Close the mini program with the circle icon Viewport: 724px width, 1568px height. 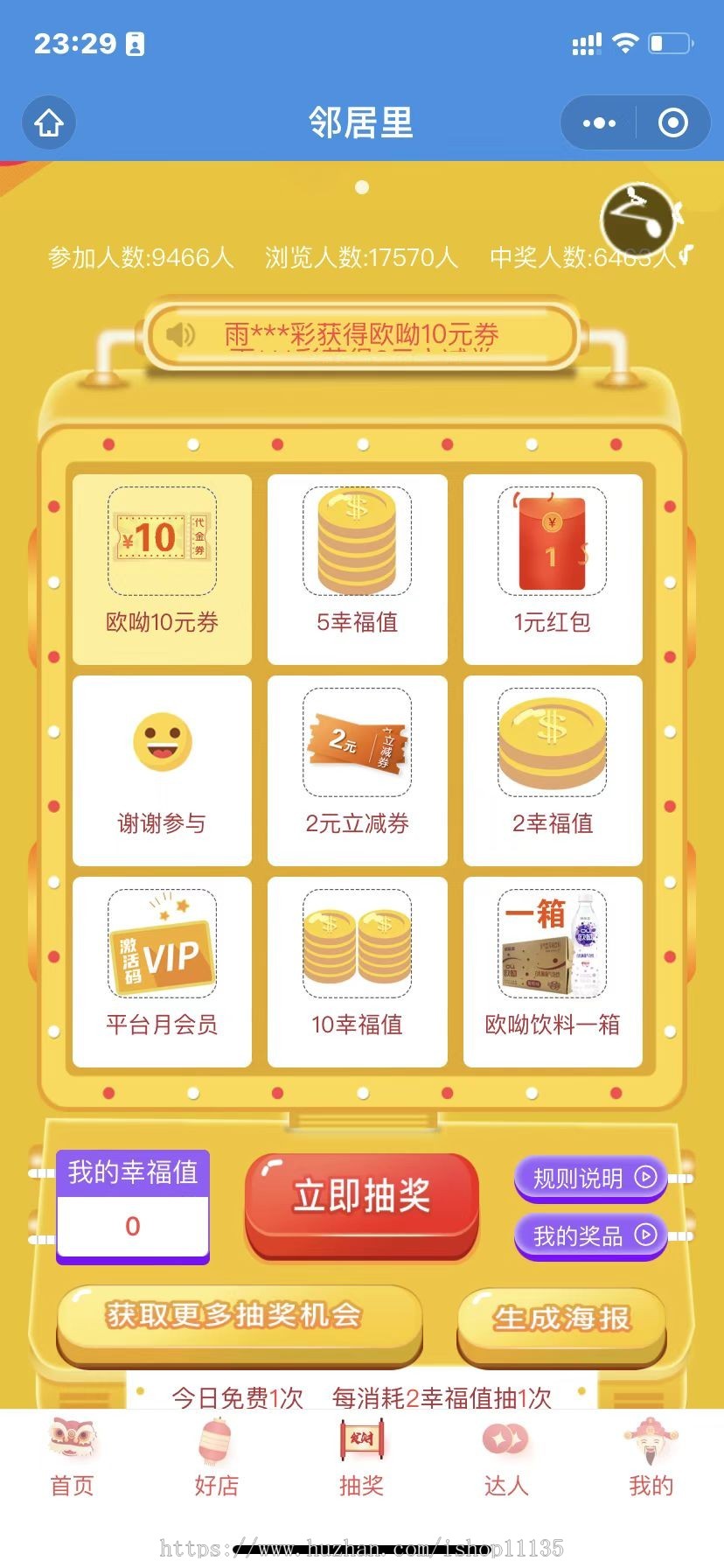click(x=672, y=123)
